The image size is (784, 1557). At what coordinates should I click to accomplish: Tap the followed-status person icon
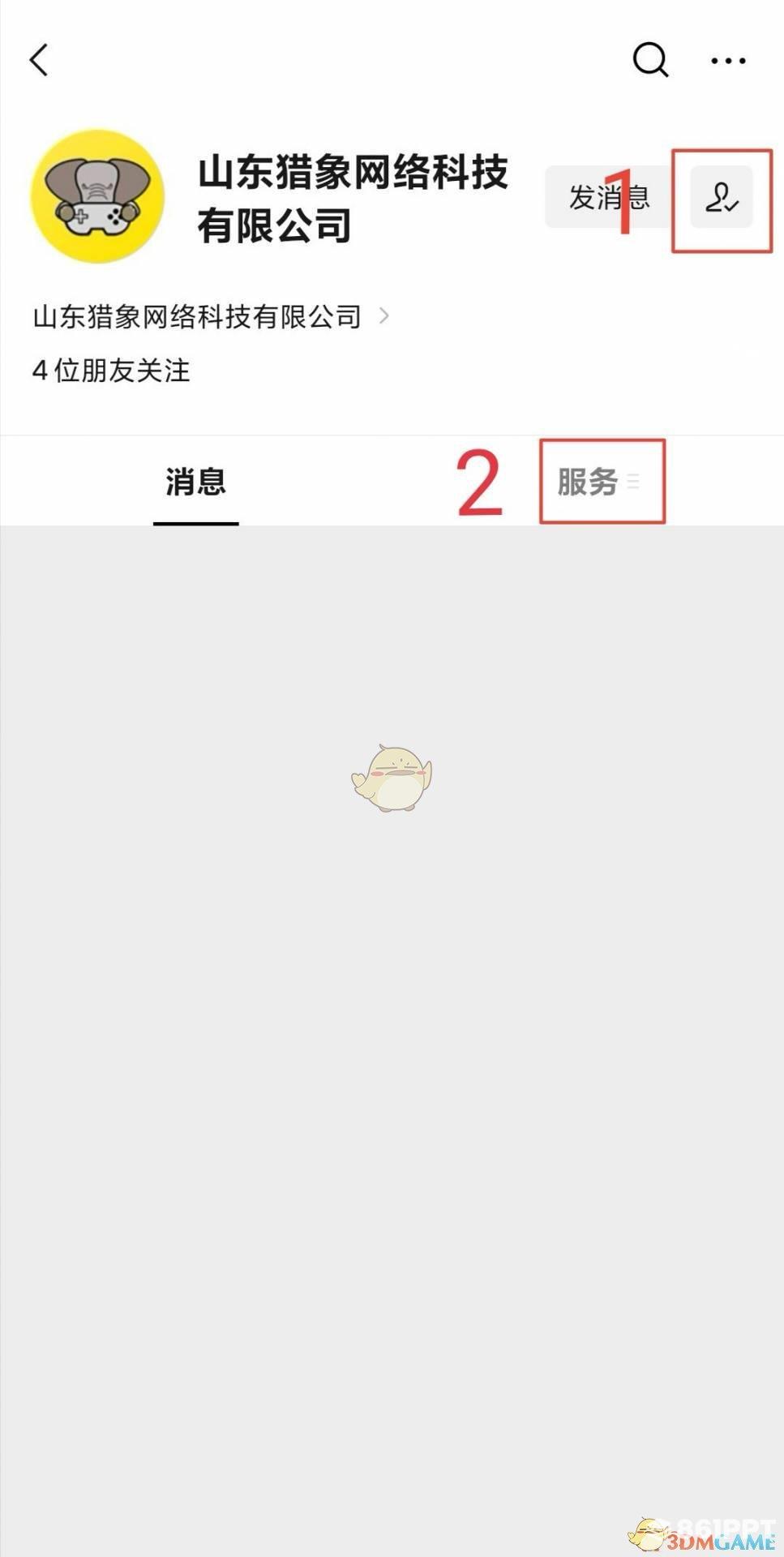point(721,197)
